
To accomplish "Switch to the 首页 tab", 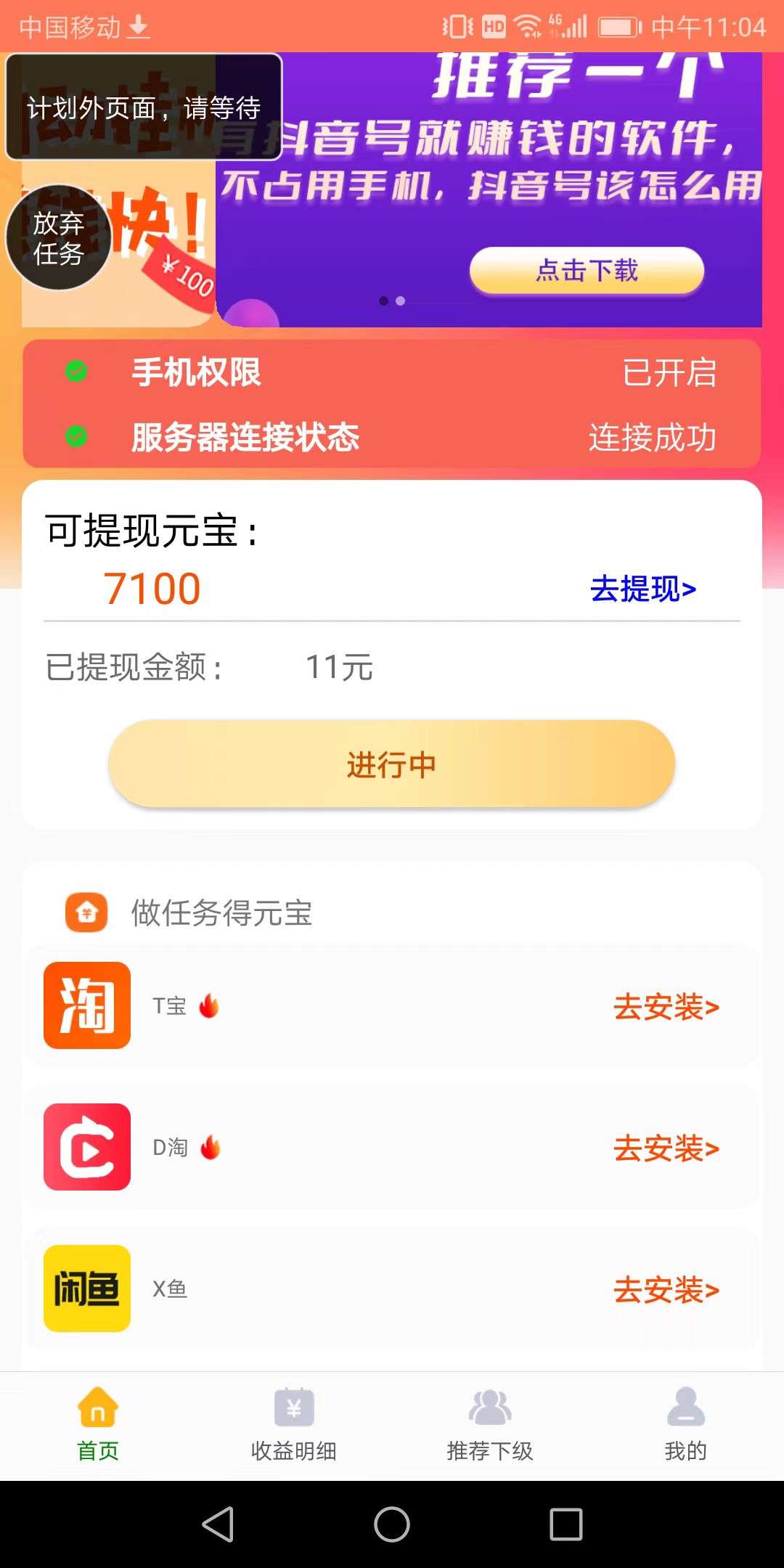I will pos(98,1424).
